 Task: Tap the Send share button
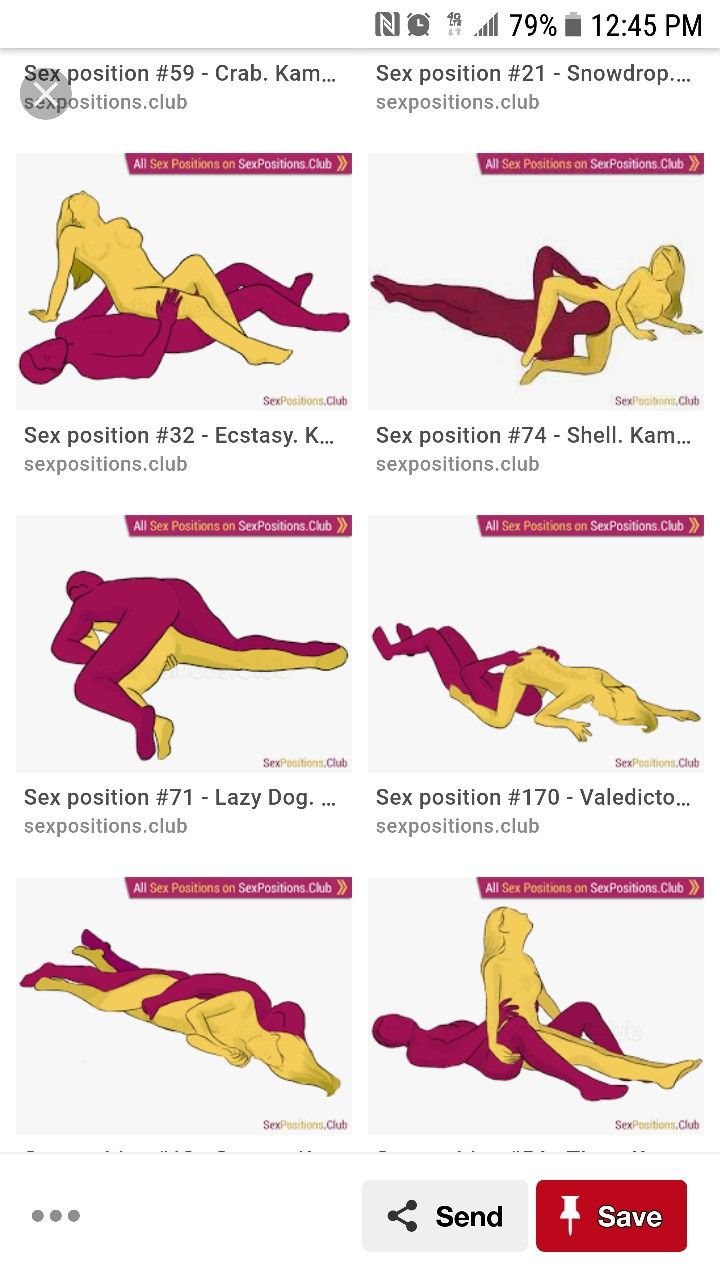pyautogui.click(x=445, y=1216)
